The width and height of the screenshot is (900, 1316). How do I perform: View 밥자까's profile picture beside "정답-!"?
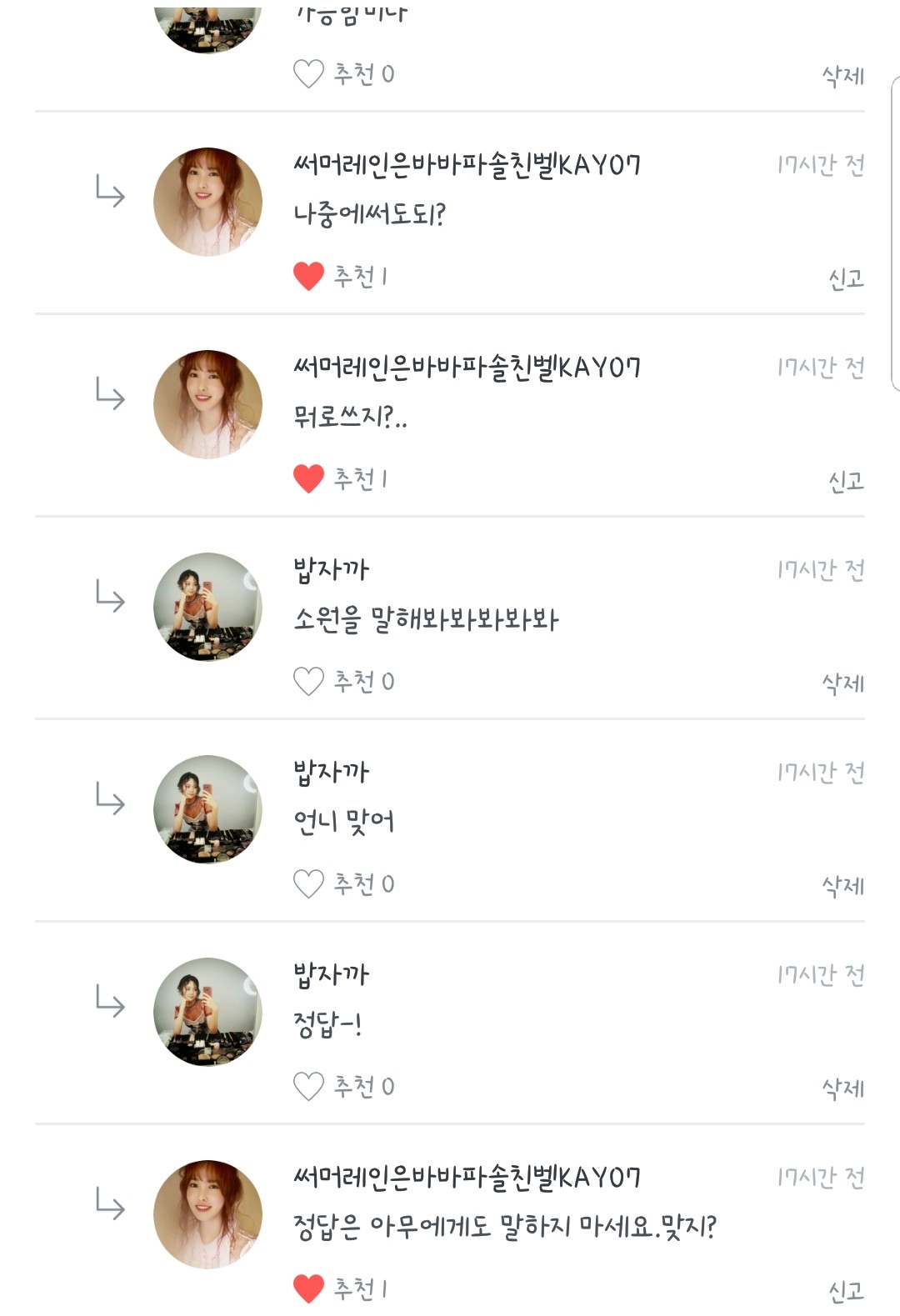207,1012
